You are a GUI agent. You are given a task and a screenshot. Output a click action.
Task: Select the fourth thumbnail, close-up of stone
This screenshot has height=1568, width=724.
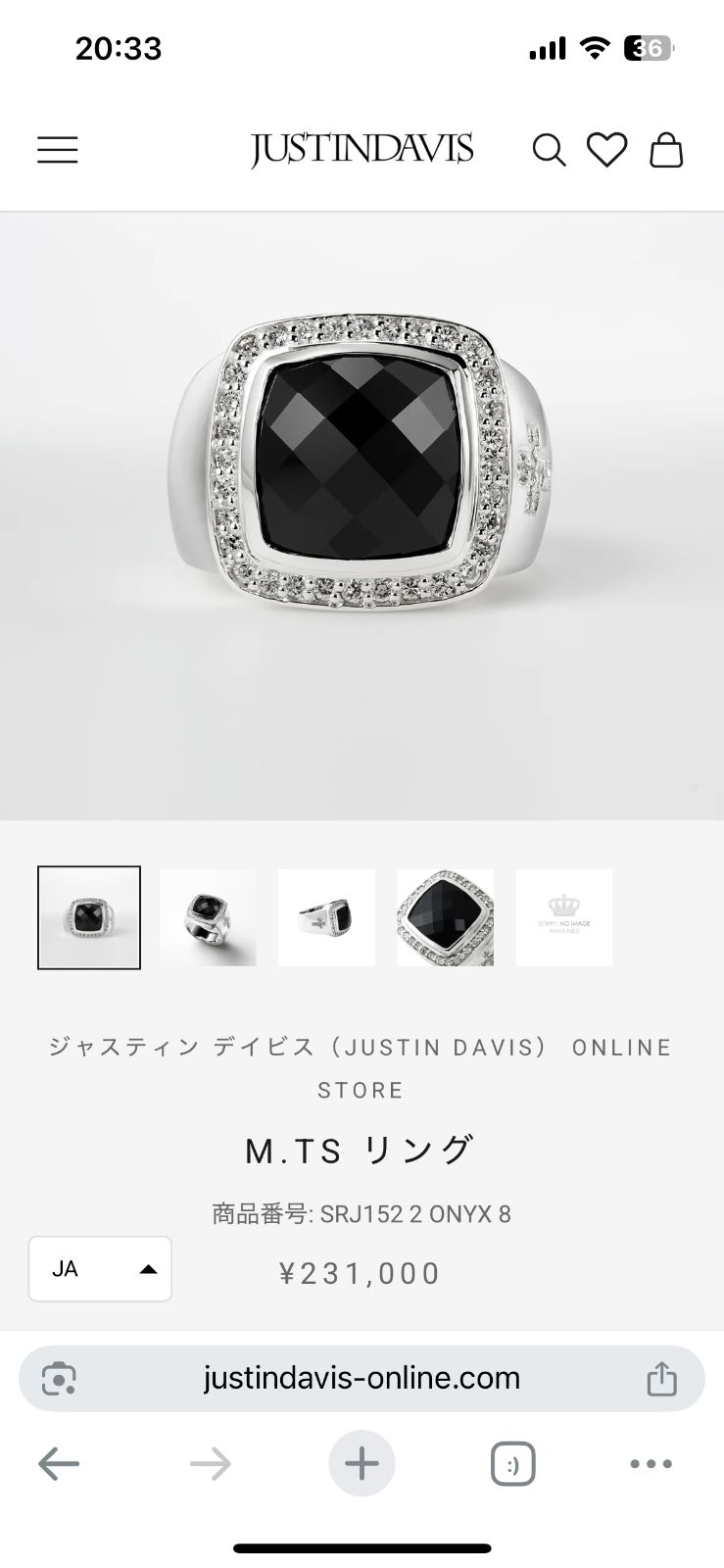click(x=445, y=917)
